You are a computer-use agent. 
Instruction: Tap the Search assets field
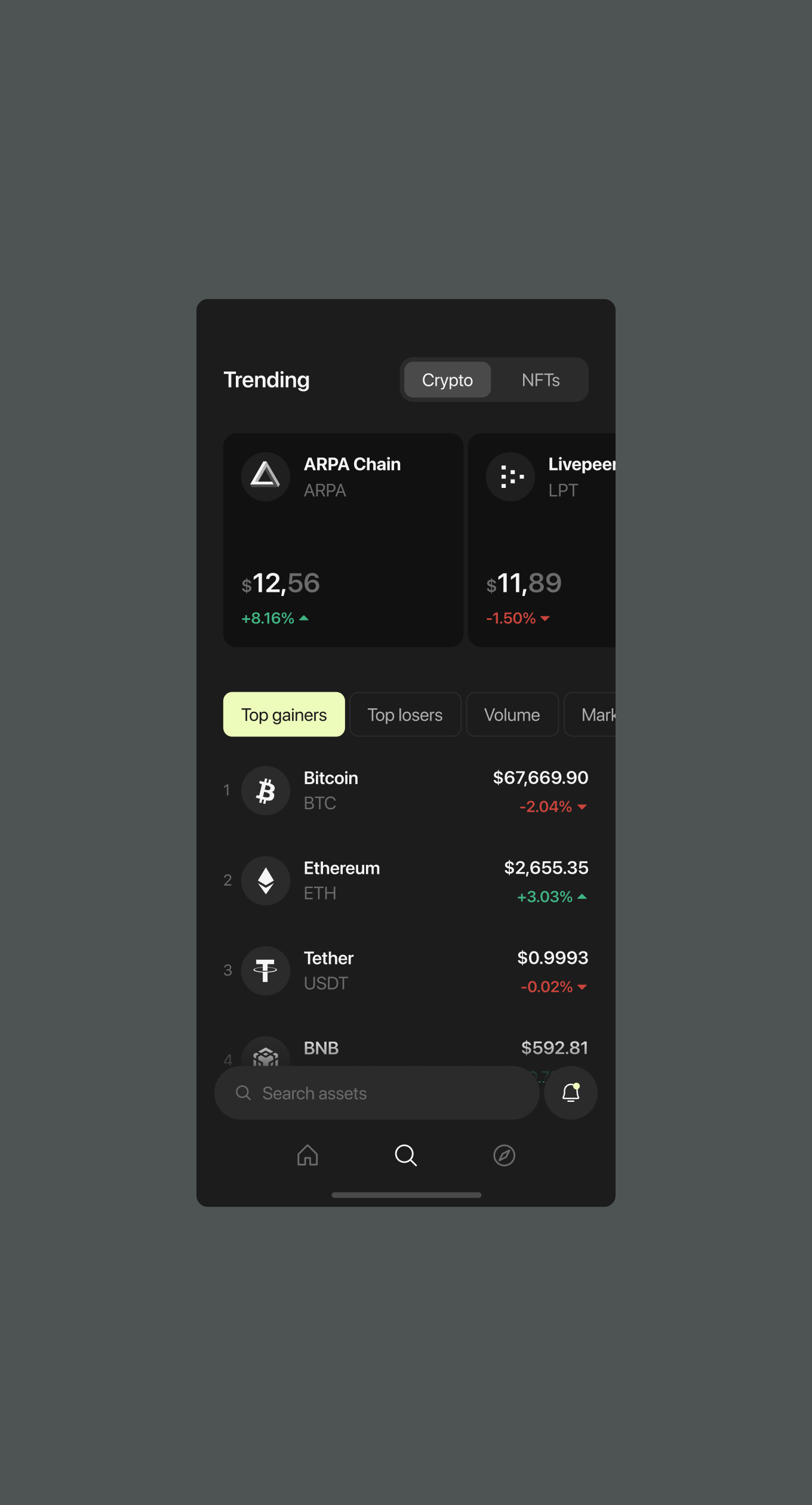click(x=376, y=1094)
